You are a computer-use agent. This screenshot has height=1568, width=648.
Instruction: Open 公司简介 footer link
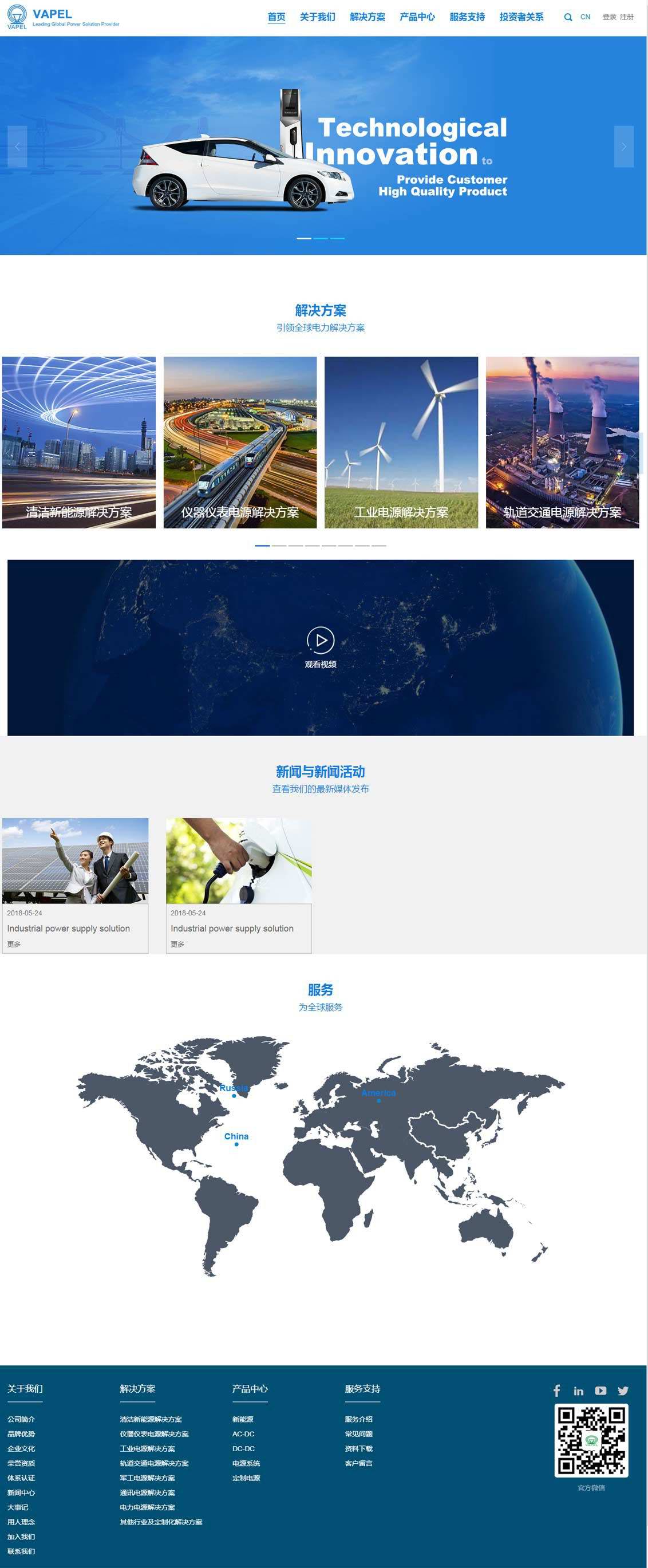click(x=21, y=1419)
